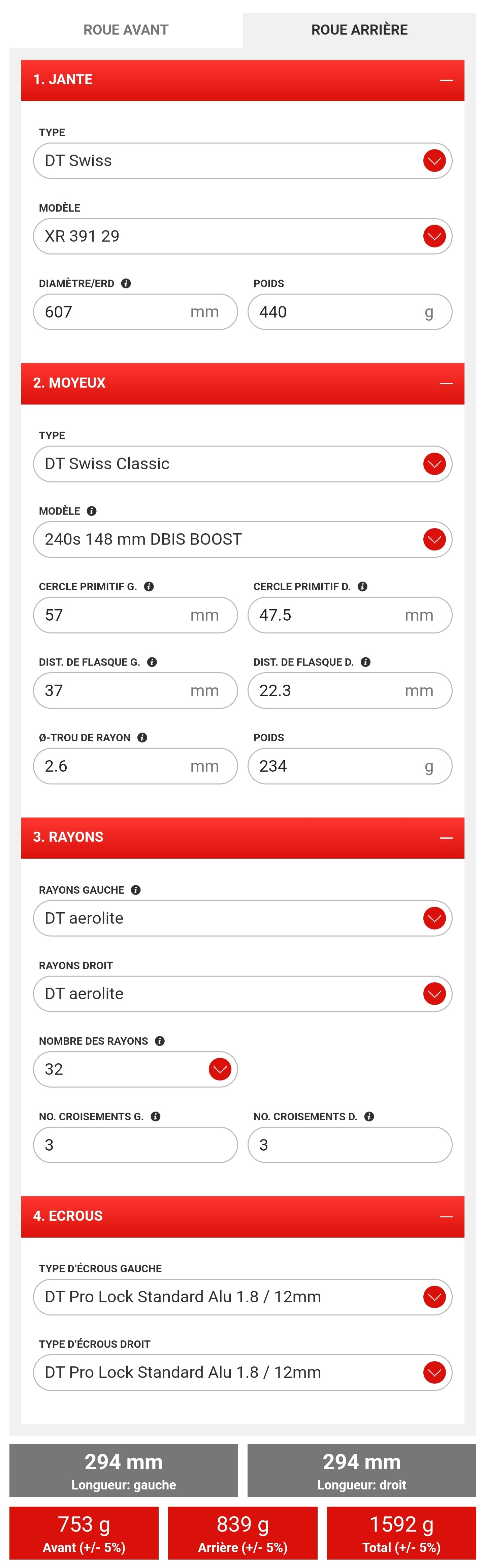Edit the rim Poids field showing 440
485x1568 pixels.
(334, 312)
